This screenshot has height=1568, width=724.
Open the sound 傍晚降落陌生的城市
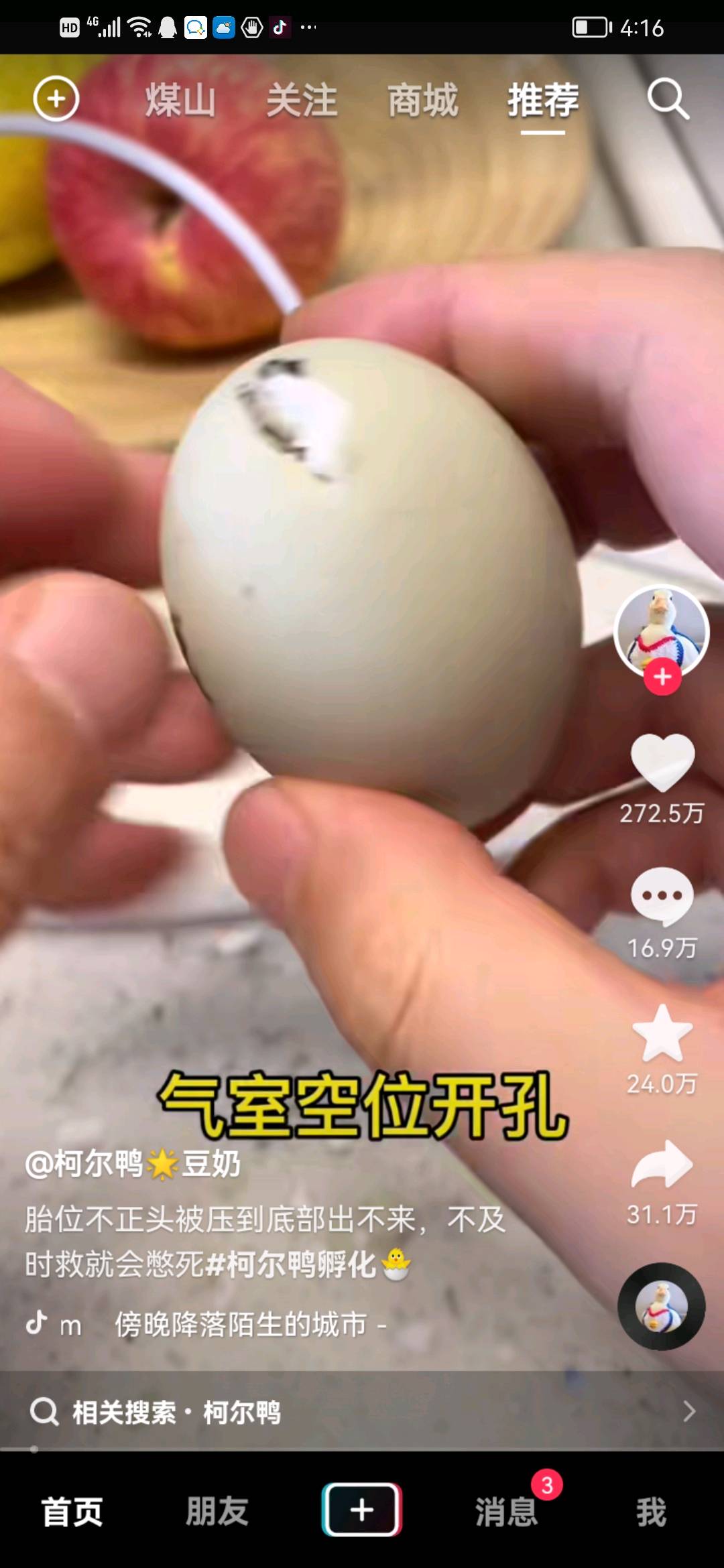(x=241, y=1325)
